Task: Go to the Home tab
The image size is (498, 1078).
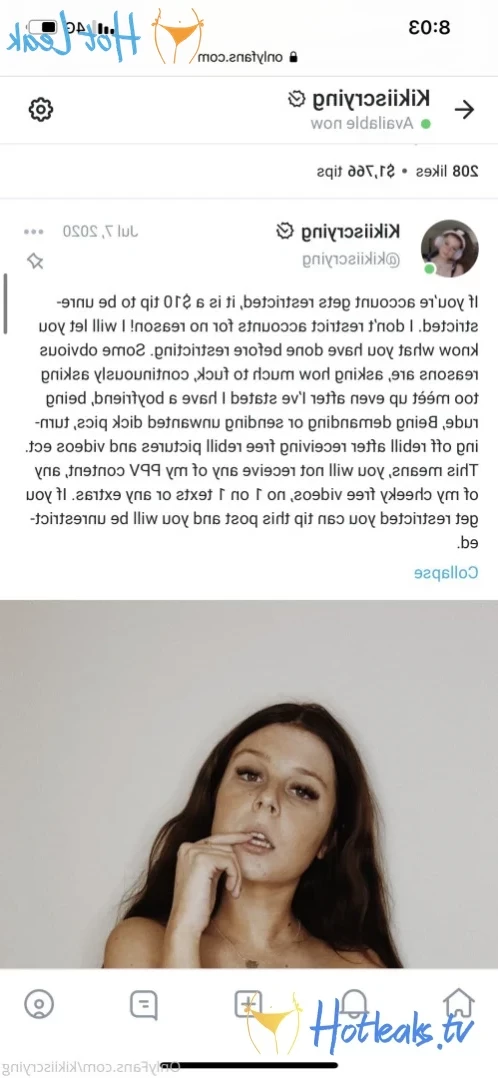Action: [459, 1004]
